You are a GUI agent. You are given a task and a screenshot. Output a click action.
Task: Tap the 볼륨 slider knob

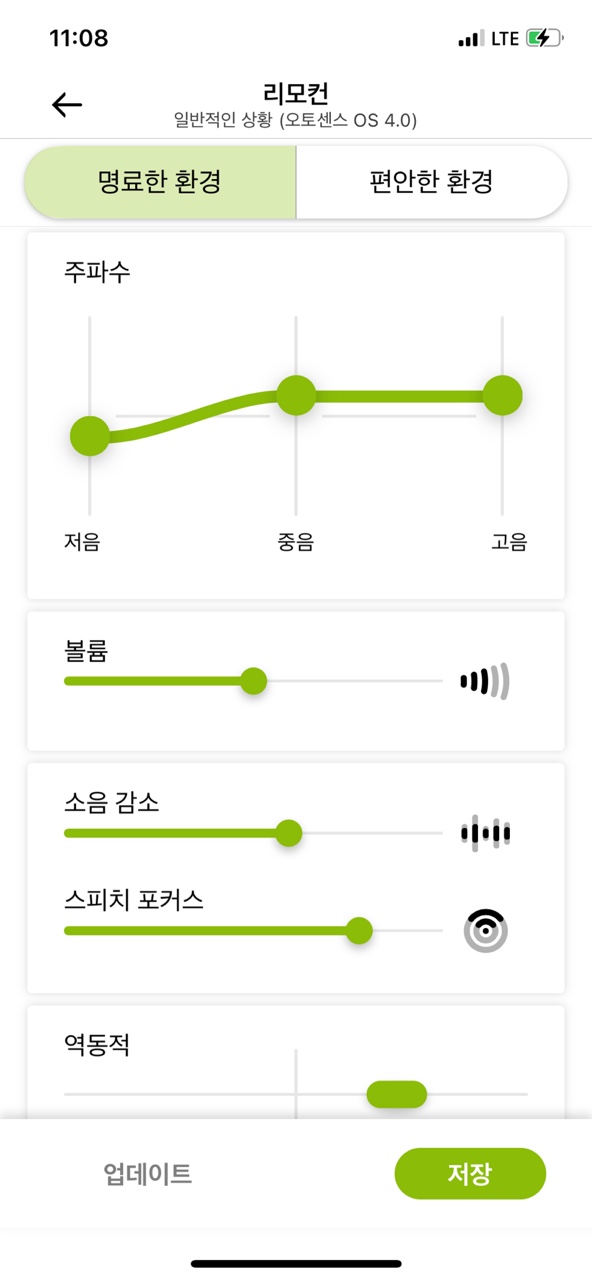[x=254, y=681]
